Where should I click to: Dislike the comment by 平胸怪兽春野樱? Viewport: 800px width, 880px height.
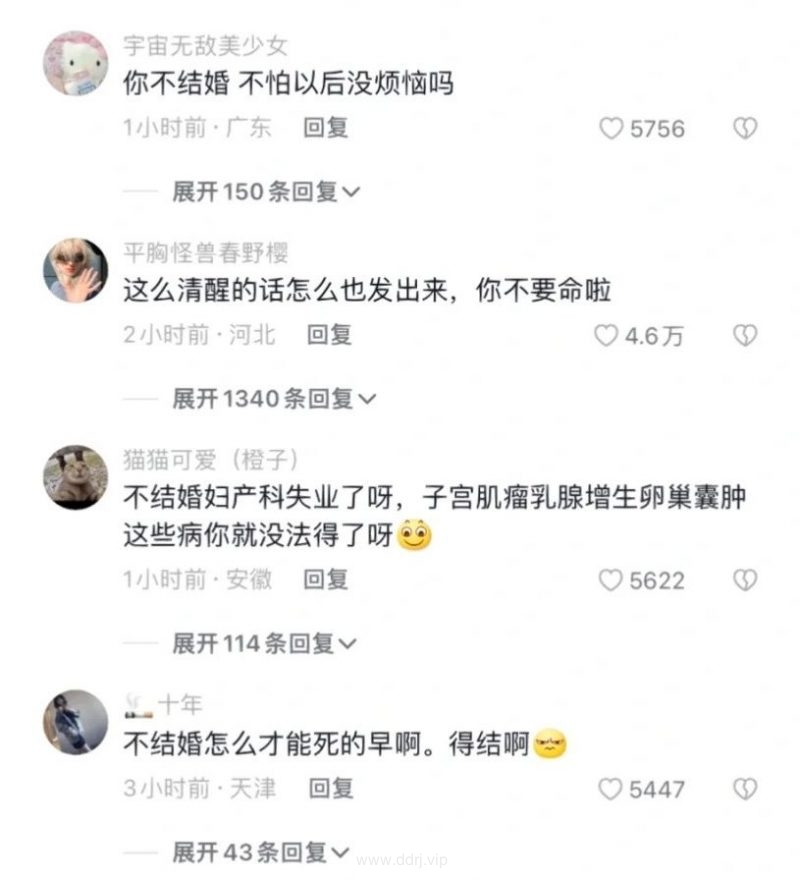(x=745, y=336)
